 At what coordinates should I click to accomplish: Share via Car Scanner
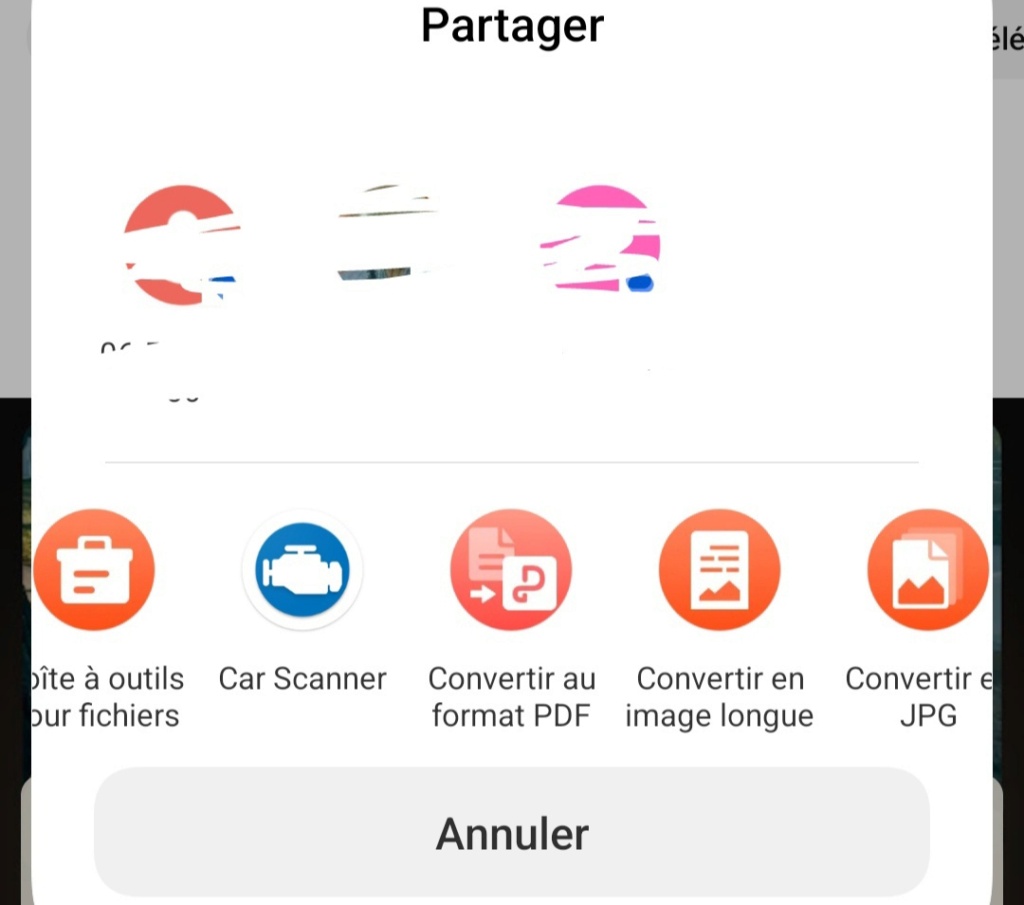click(302, 570)
